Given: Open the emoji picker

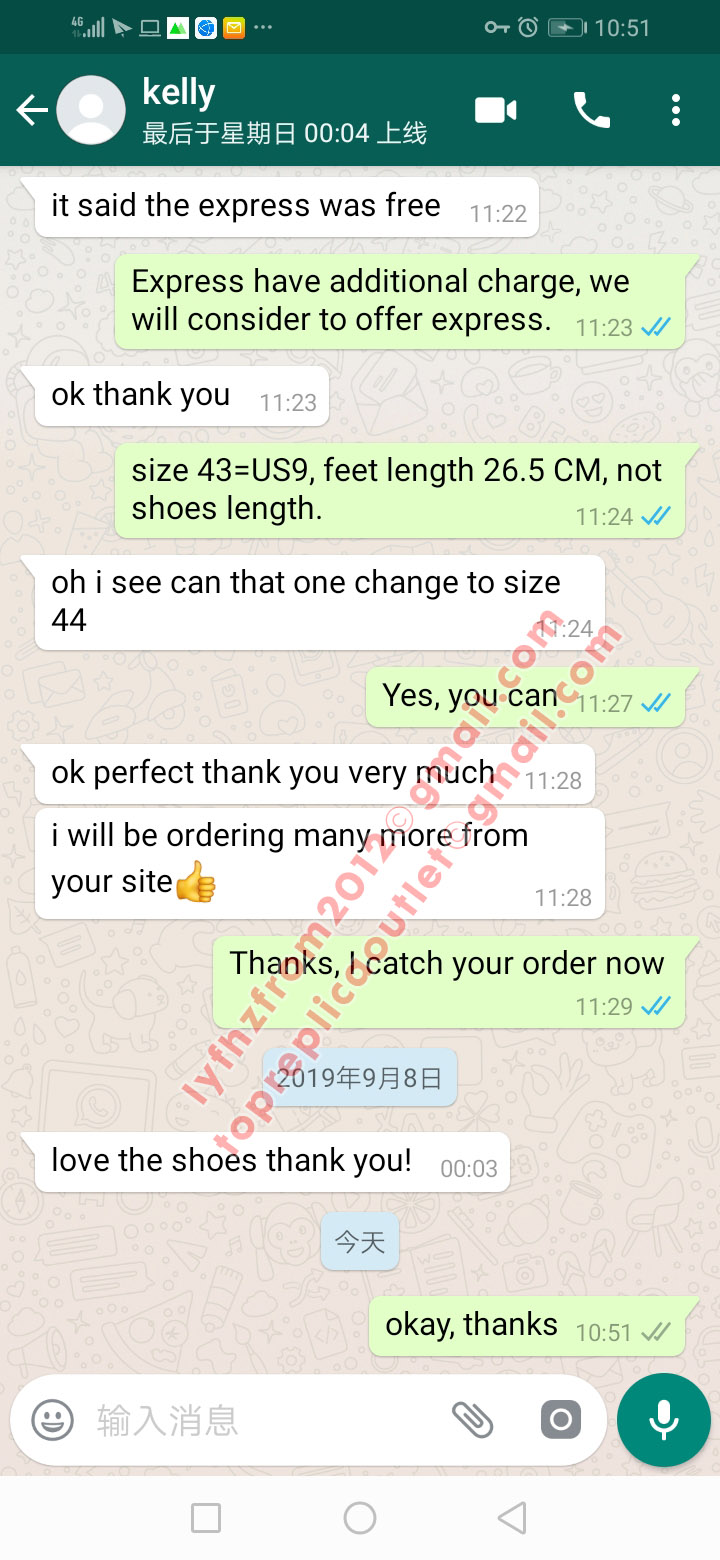Looking at the screenshot, I should [52, 1419].
